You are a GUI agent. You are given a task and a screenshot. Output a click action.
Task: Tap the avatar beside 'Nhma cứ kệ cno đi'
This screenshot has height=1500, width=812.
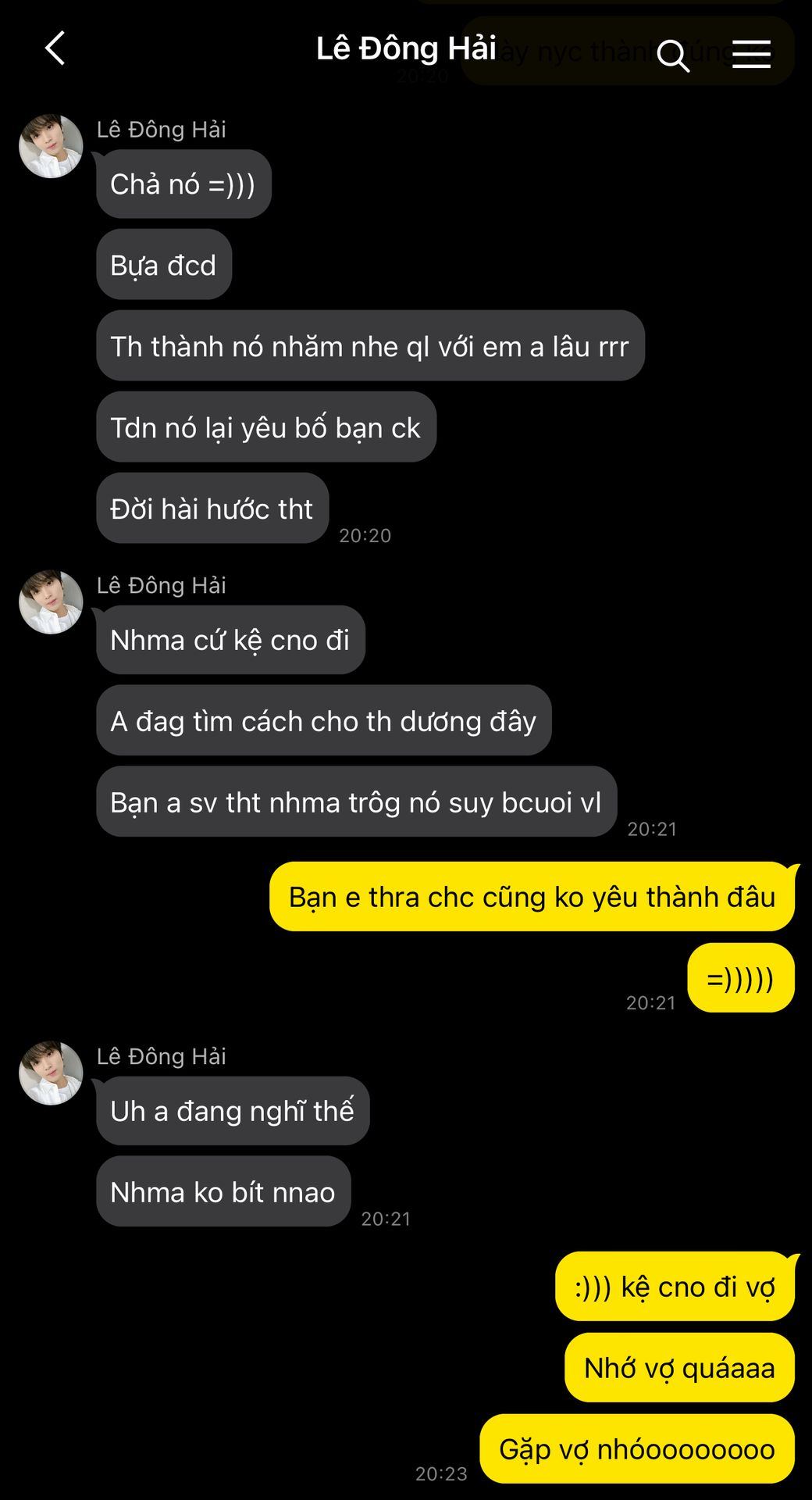pyautogui.click(x=51, y=602)
